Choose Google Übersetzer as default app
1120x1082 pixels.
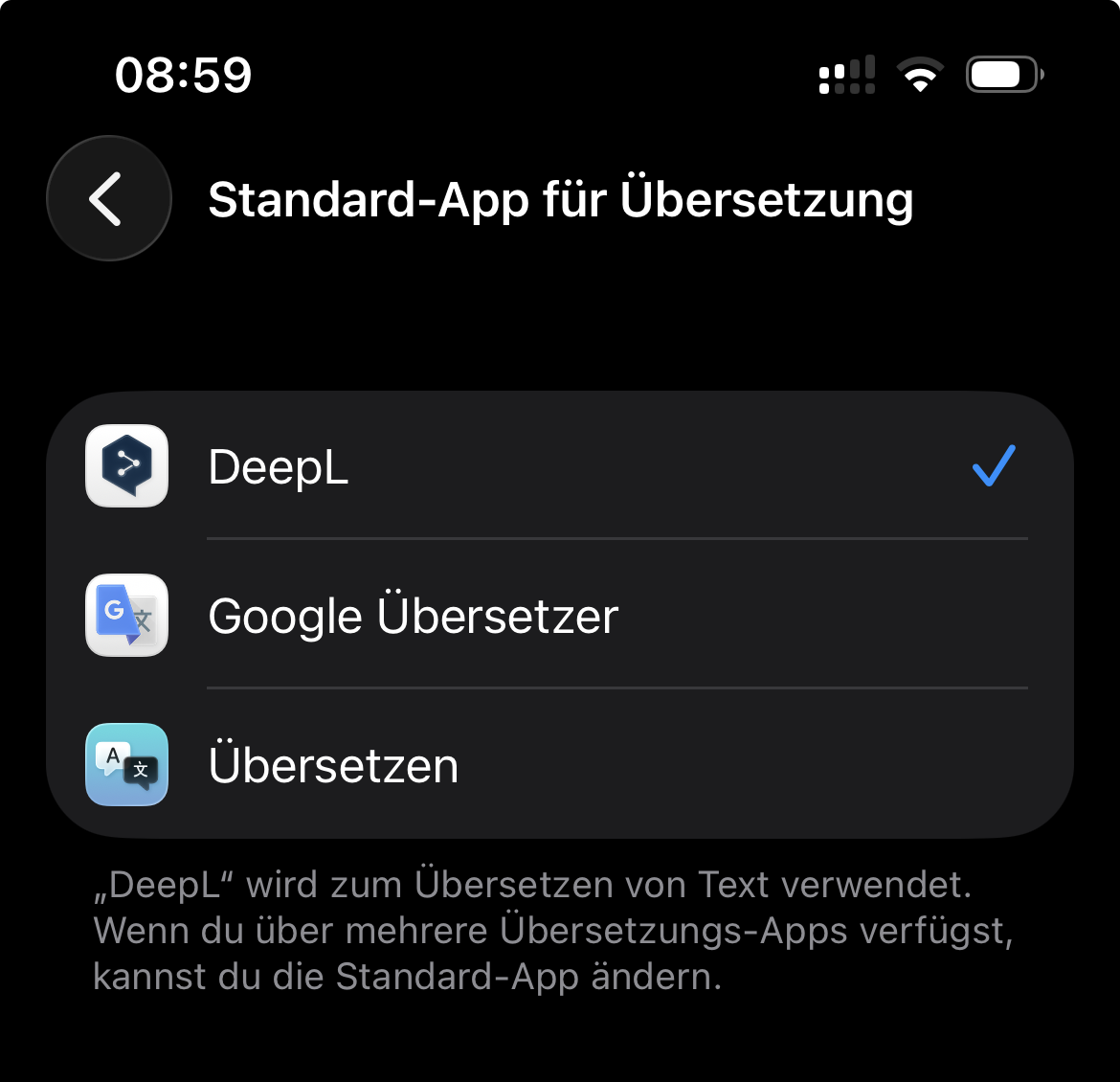[x=559, y=615]
